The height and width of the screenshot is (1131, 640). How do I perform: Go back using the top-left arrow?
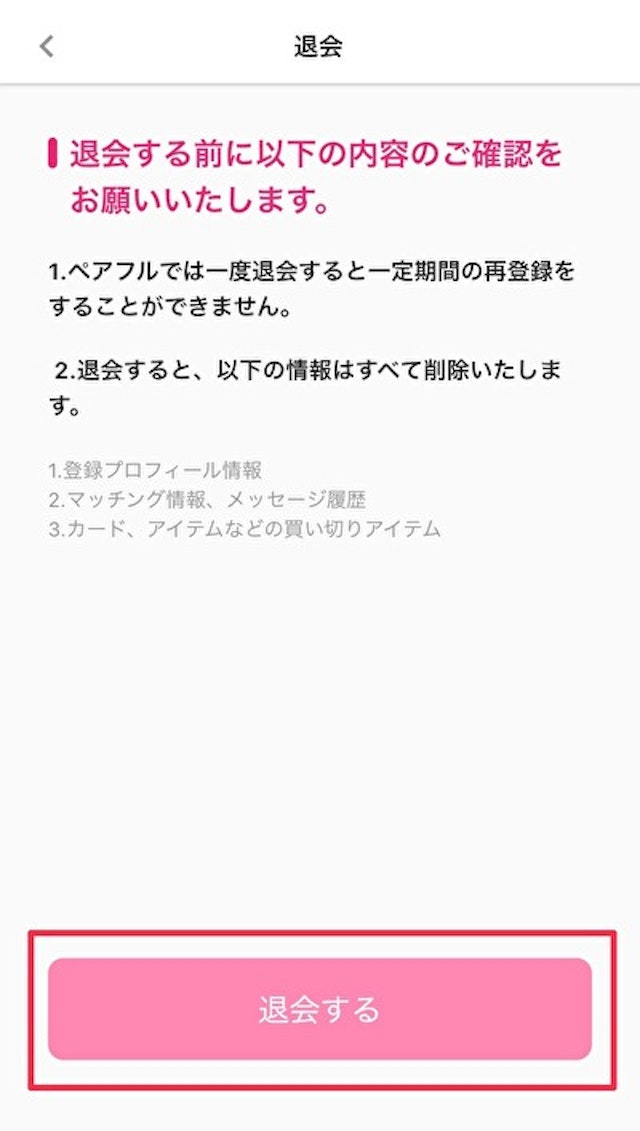click(x=46, y=46)
